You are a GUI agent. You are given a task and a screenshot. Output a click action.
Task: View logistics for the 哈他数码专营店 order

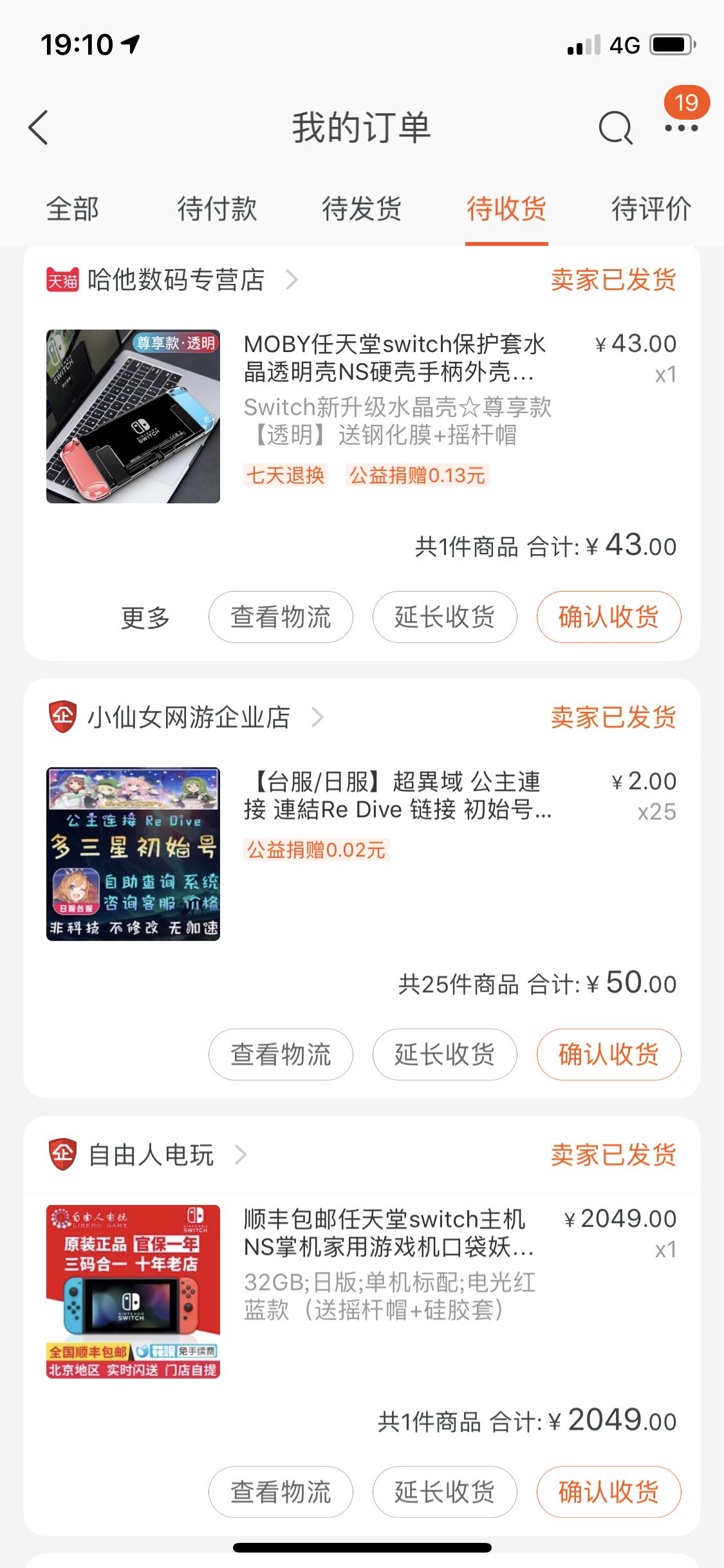[281, 617]
